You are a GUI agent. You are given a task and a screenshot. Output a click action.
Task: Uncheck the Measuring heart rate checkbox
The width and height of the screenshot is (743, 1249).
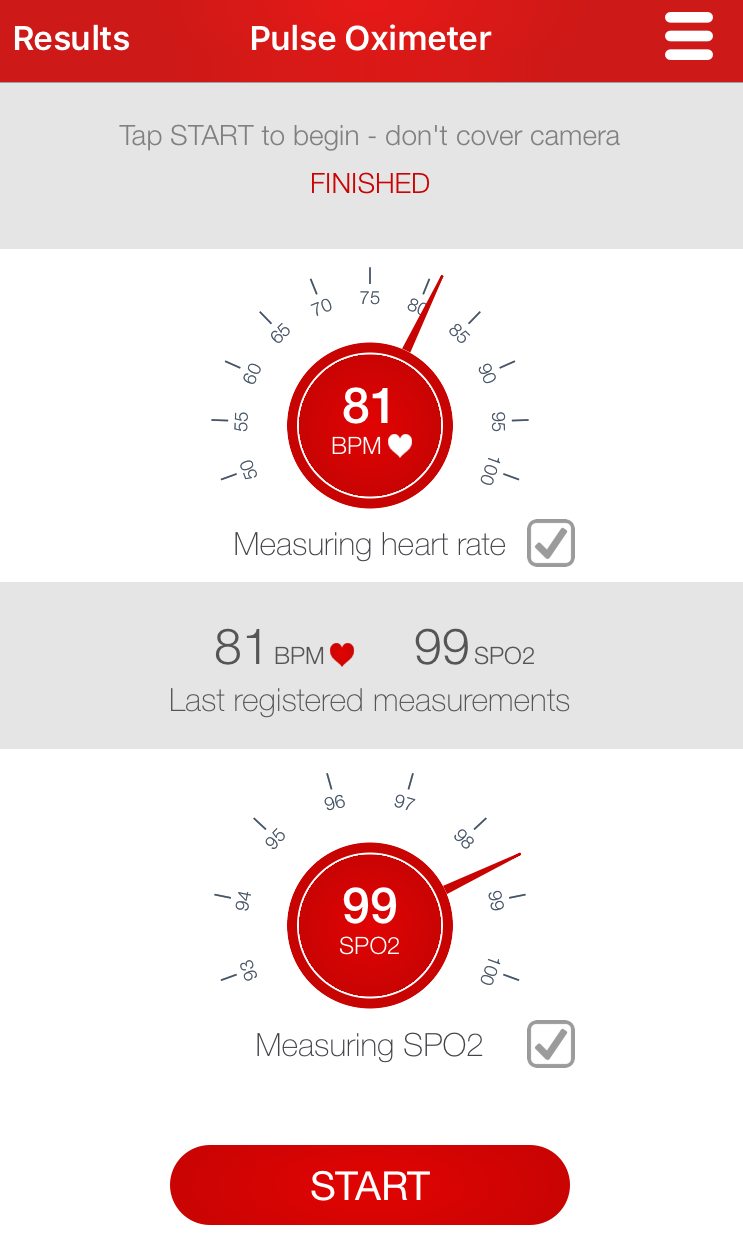click(x=551, y=543)
